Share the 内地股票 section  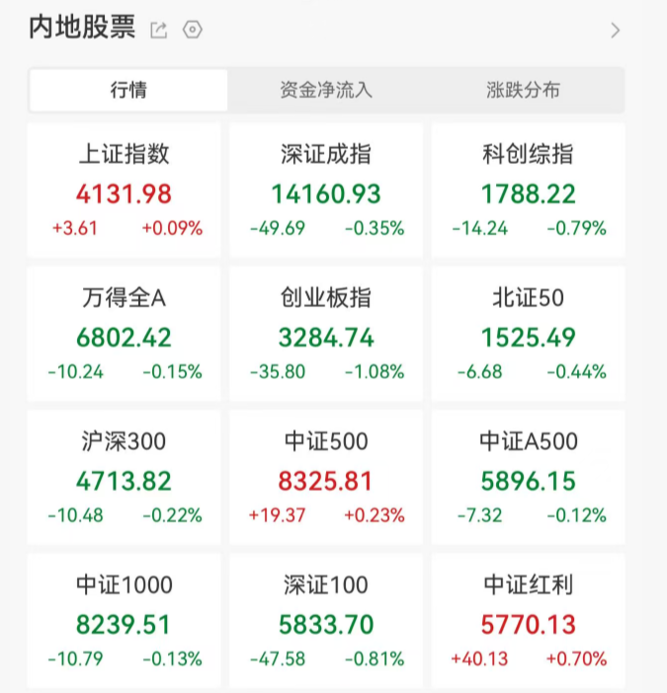158,30
